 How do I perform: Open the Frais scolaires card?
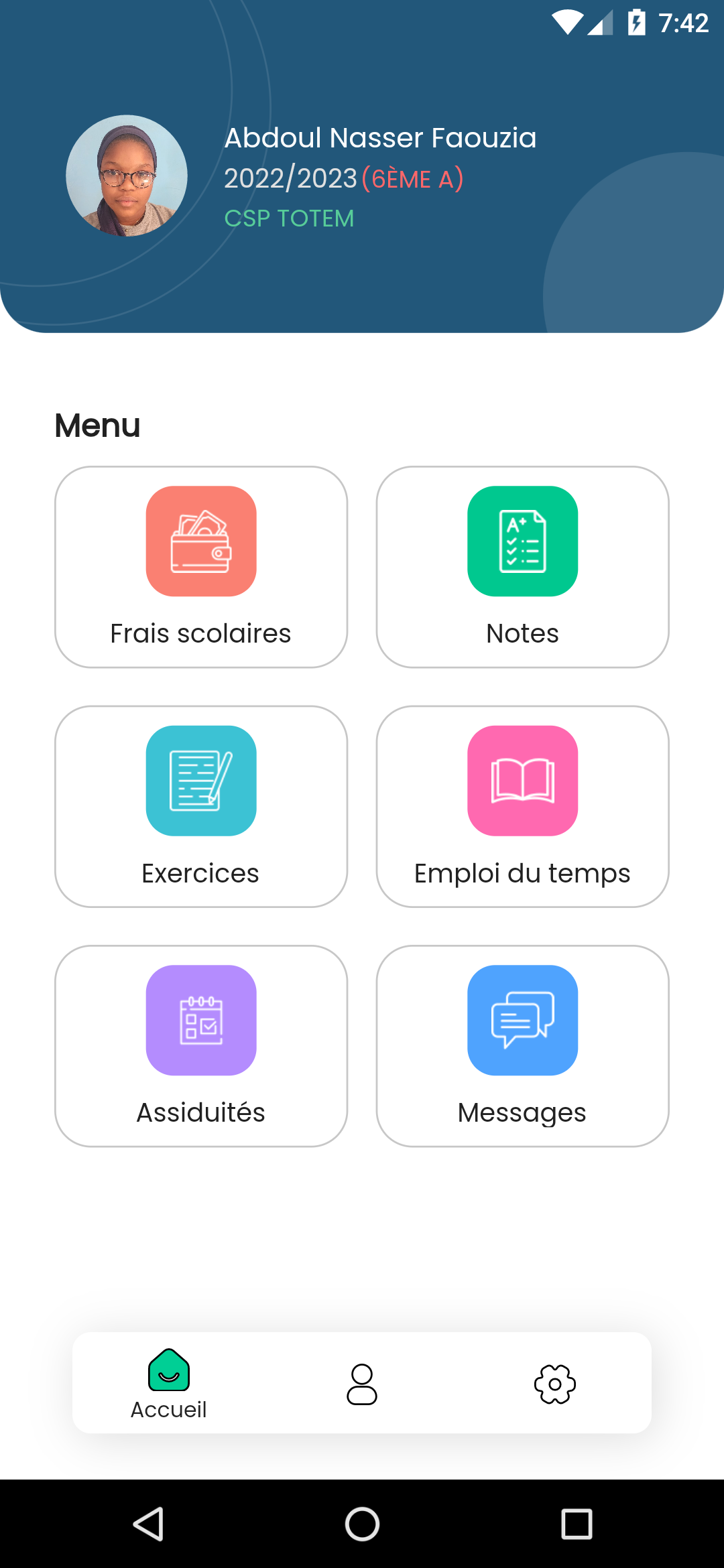click(x=201, y=567)
